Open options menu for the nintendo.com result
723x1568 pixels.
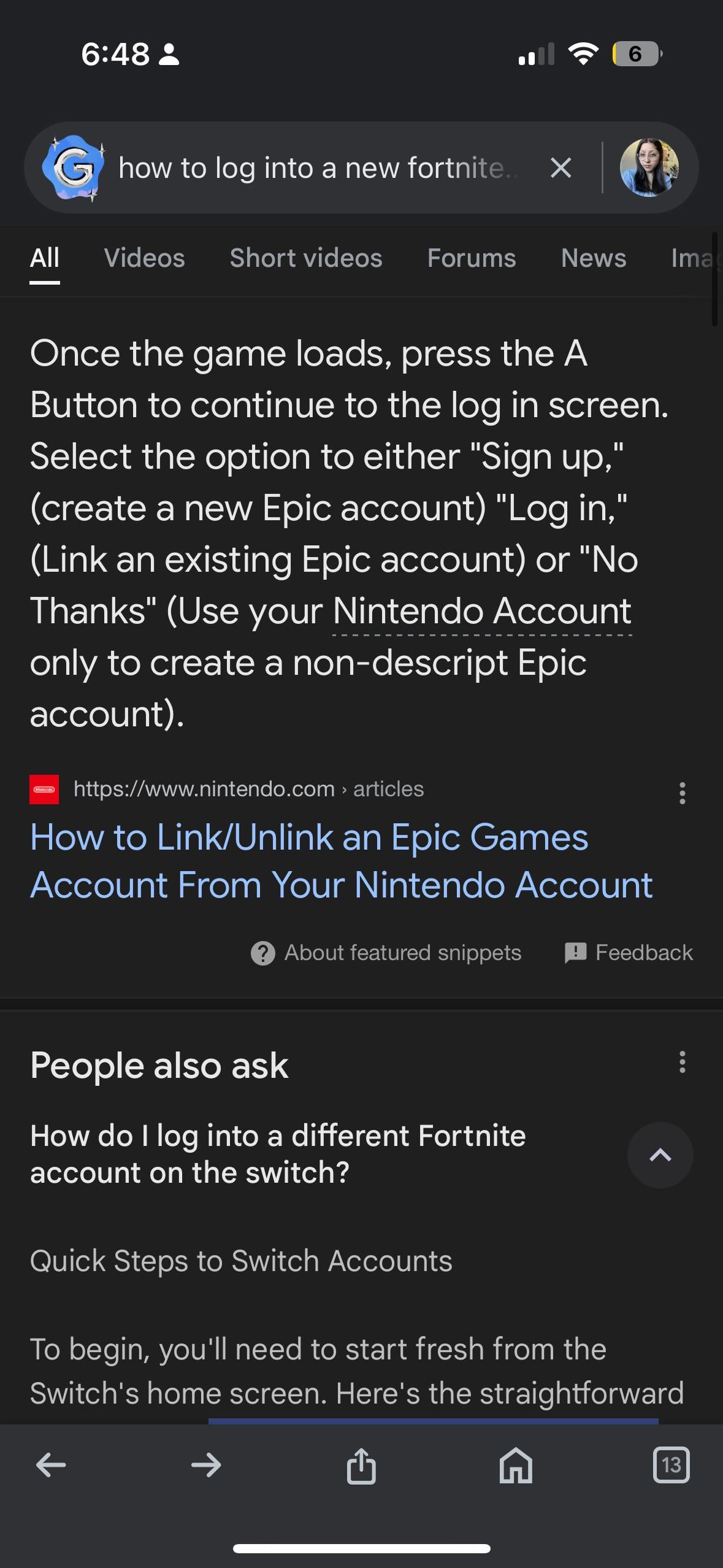682,793
